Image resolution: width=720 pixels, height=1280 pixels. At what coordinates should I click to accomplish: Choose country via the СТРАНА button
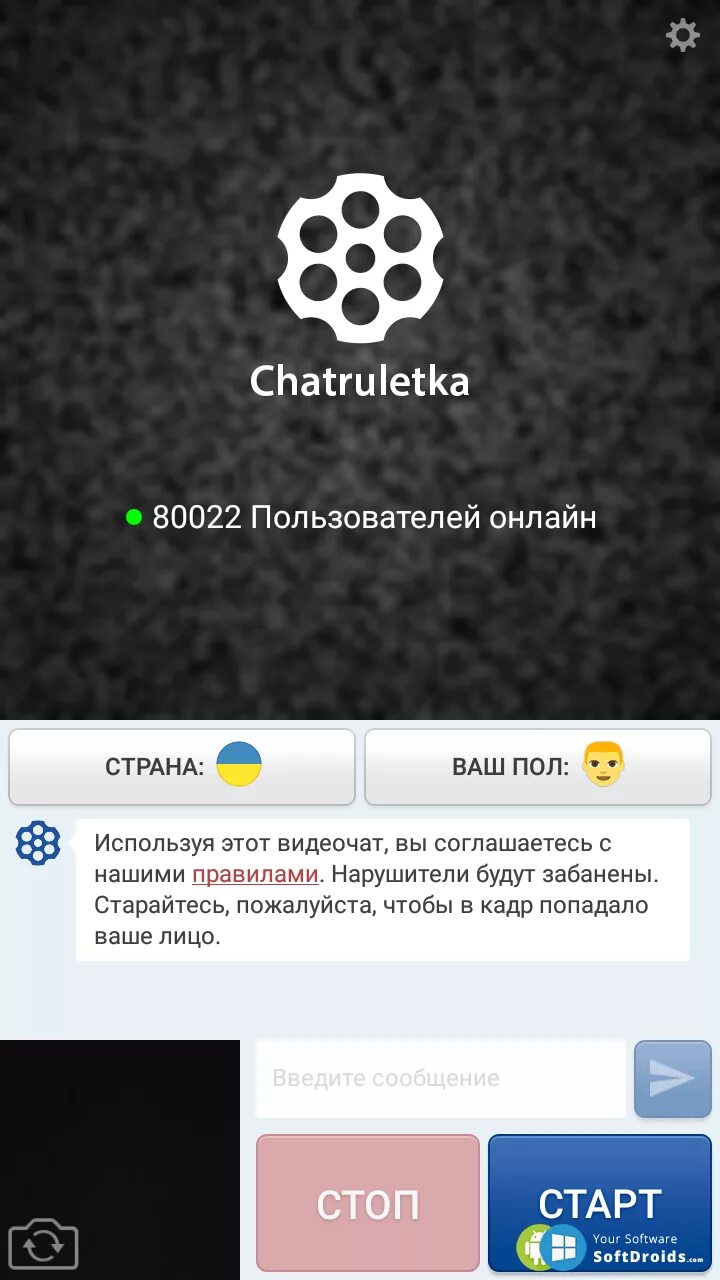[x=182, y=767]
